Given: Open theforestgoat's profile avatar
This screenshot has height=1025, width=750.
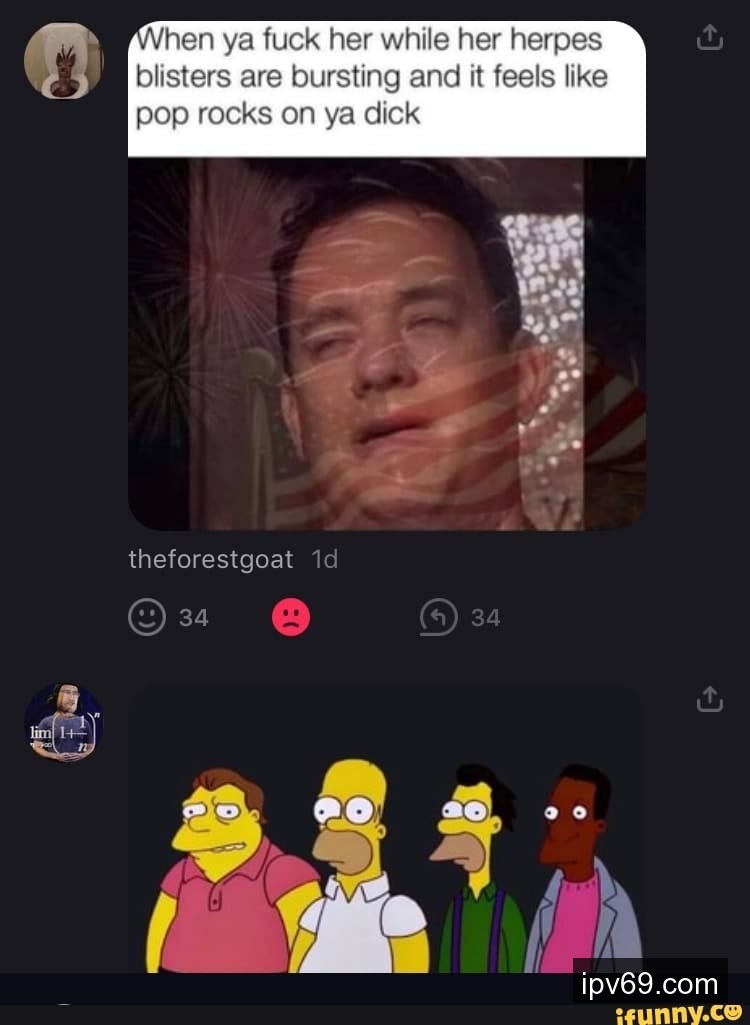Looking at the screenshot, I should click(x=63, y=61).
